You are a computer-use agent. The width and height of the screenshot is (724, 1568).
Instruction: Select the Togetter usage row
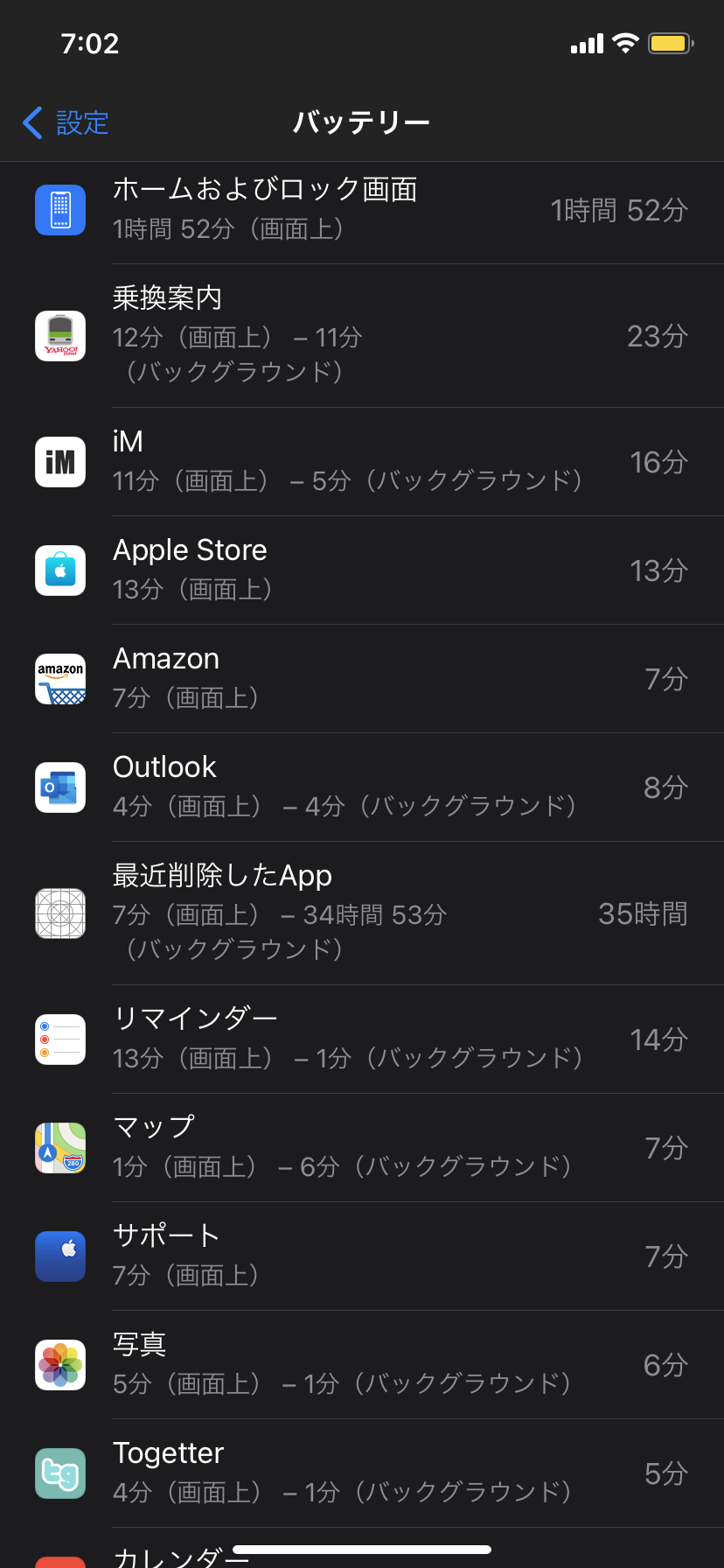[362, 1473]
